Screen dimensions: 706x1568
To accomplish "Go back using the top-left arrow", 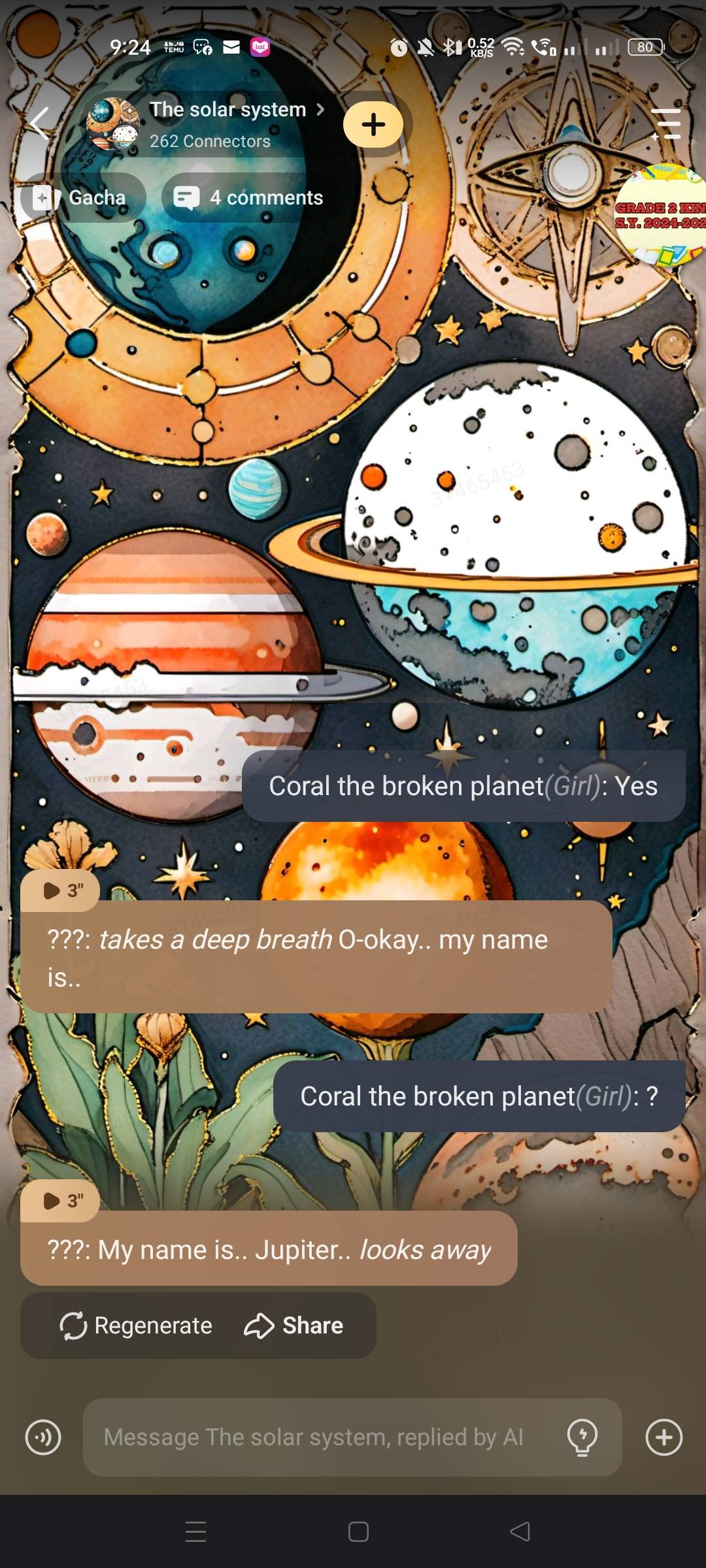I will point(40,123).
